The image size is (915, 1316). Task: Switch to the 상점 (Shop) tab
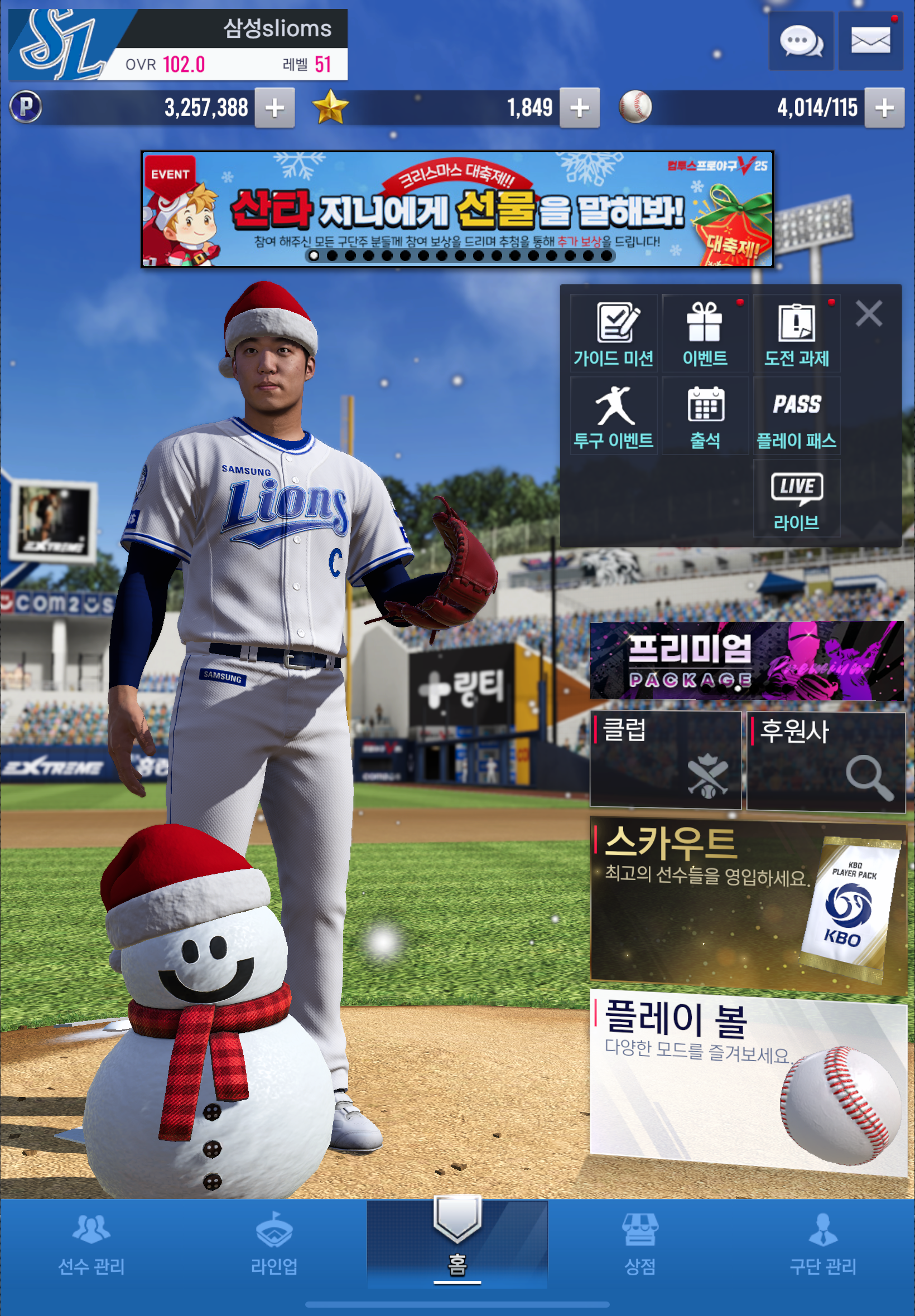pyautogui.click(x=640, y=1244)
